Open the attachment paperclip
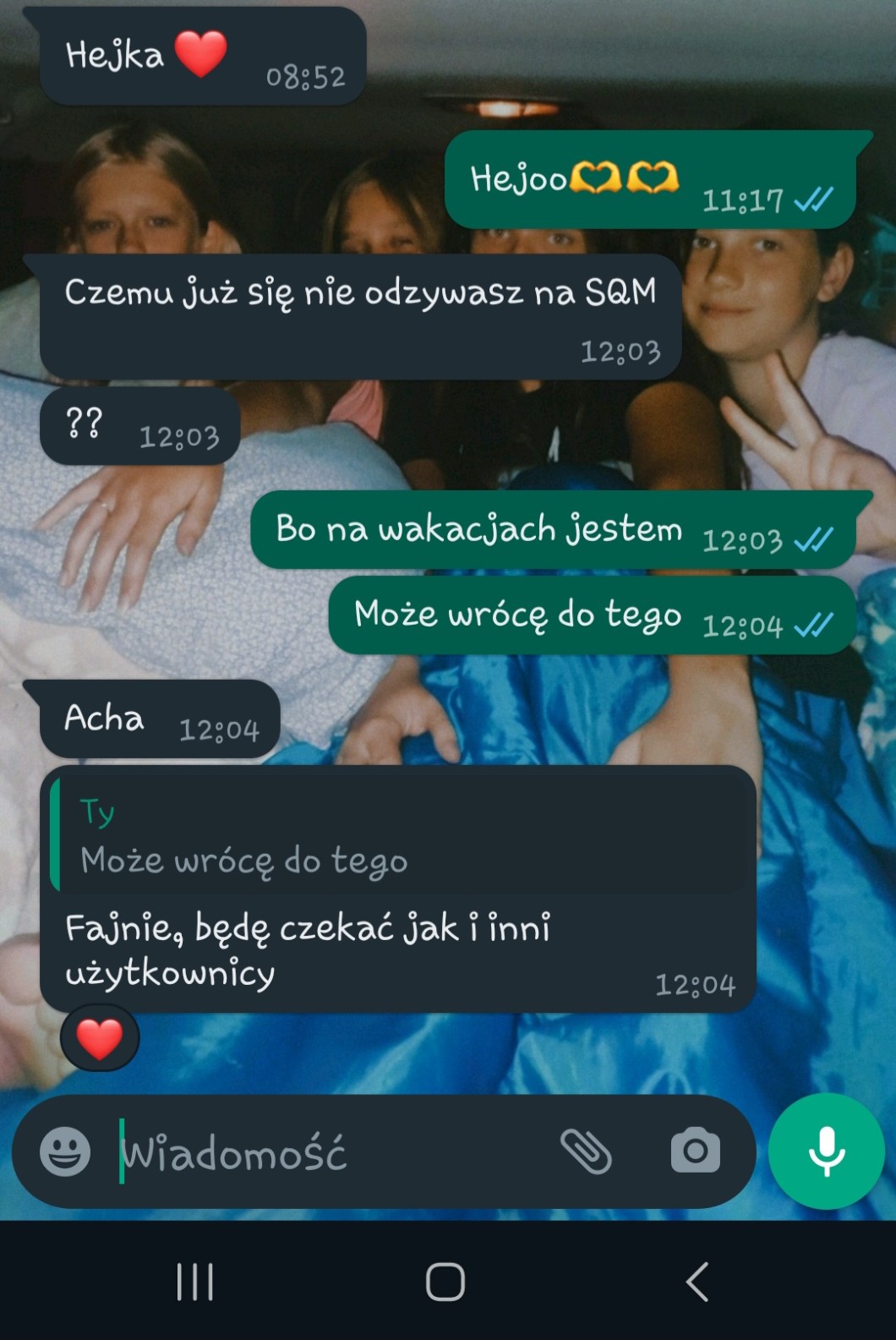 tap(586, 1151)
